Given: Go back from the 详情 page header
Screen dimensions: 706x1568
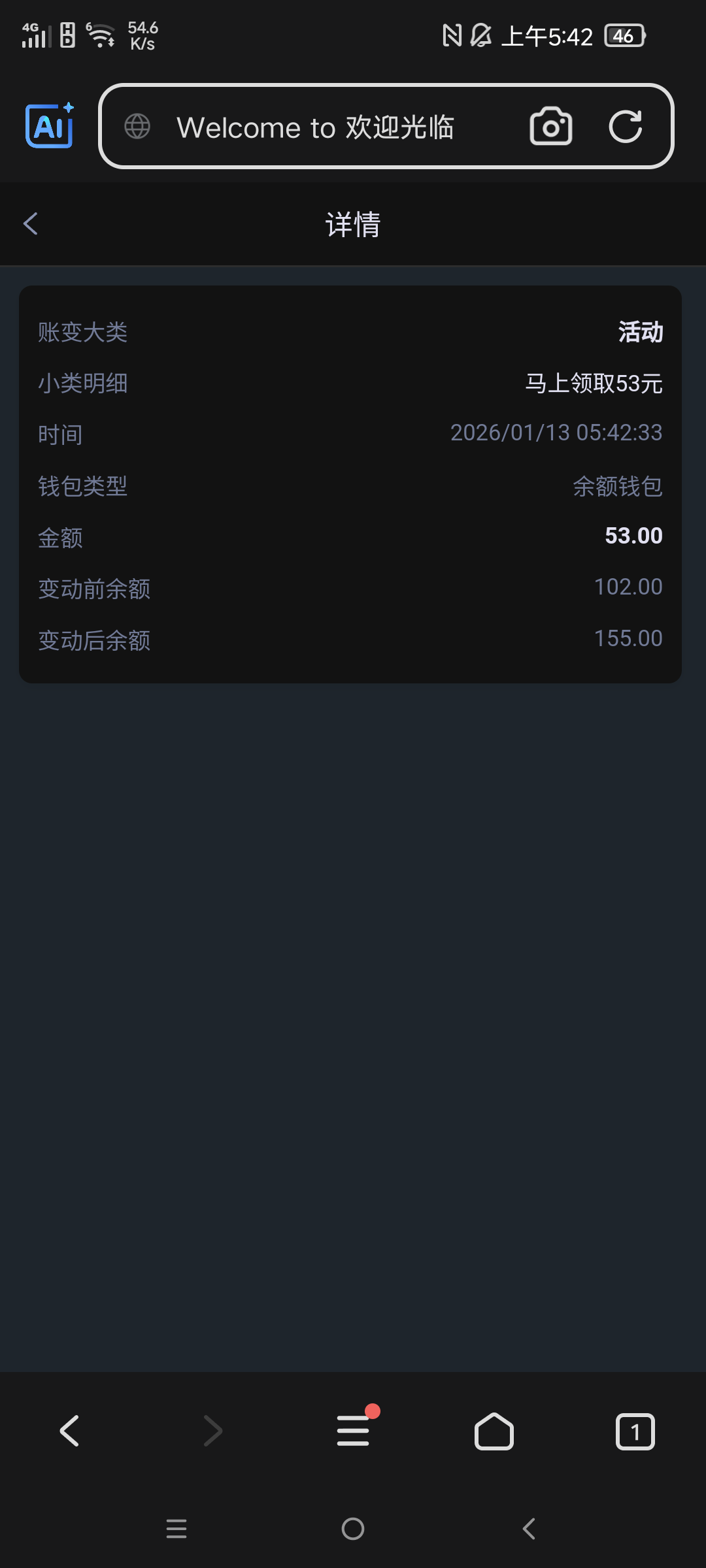Looking at the screenshot, I should [x=31, y=223].
